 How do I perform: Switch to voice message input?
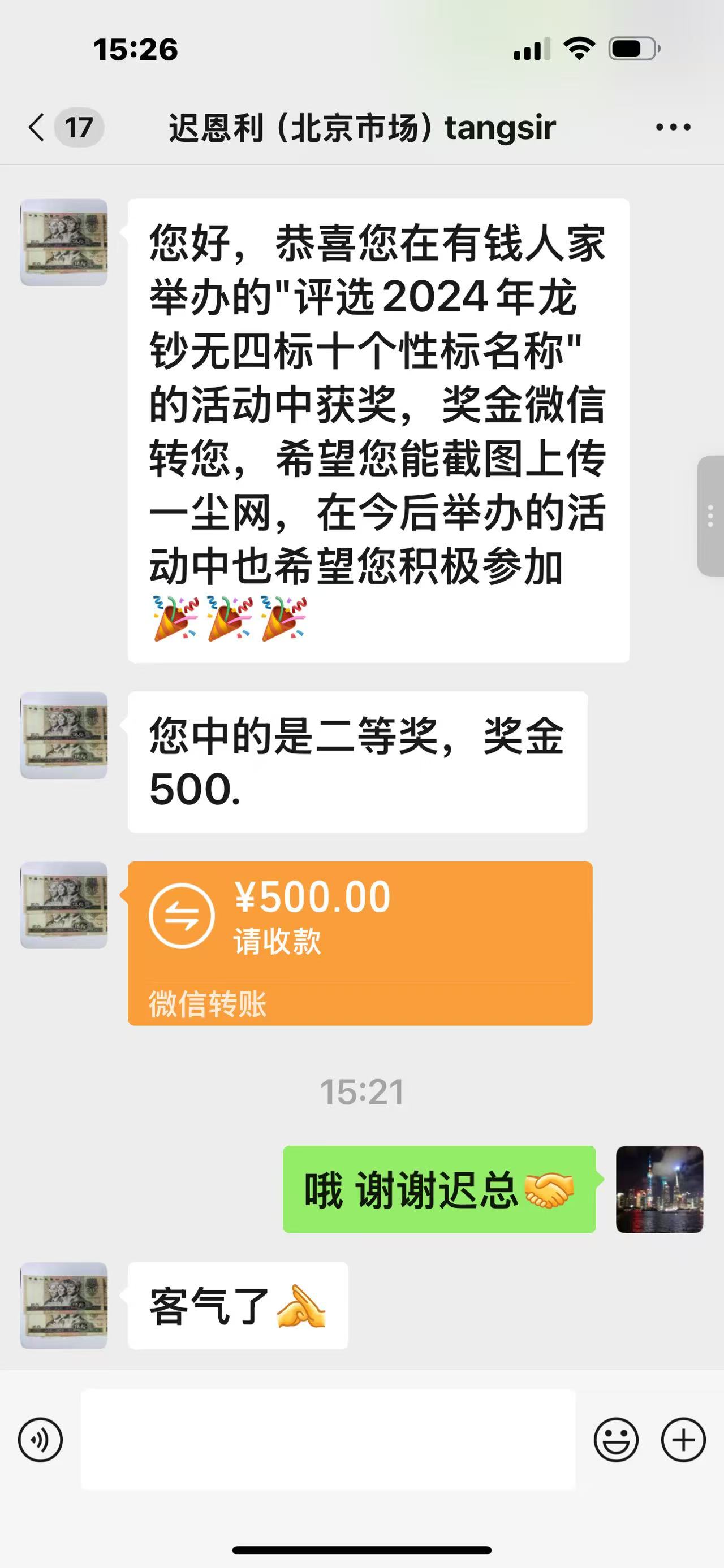click(41, 1440)
